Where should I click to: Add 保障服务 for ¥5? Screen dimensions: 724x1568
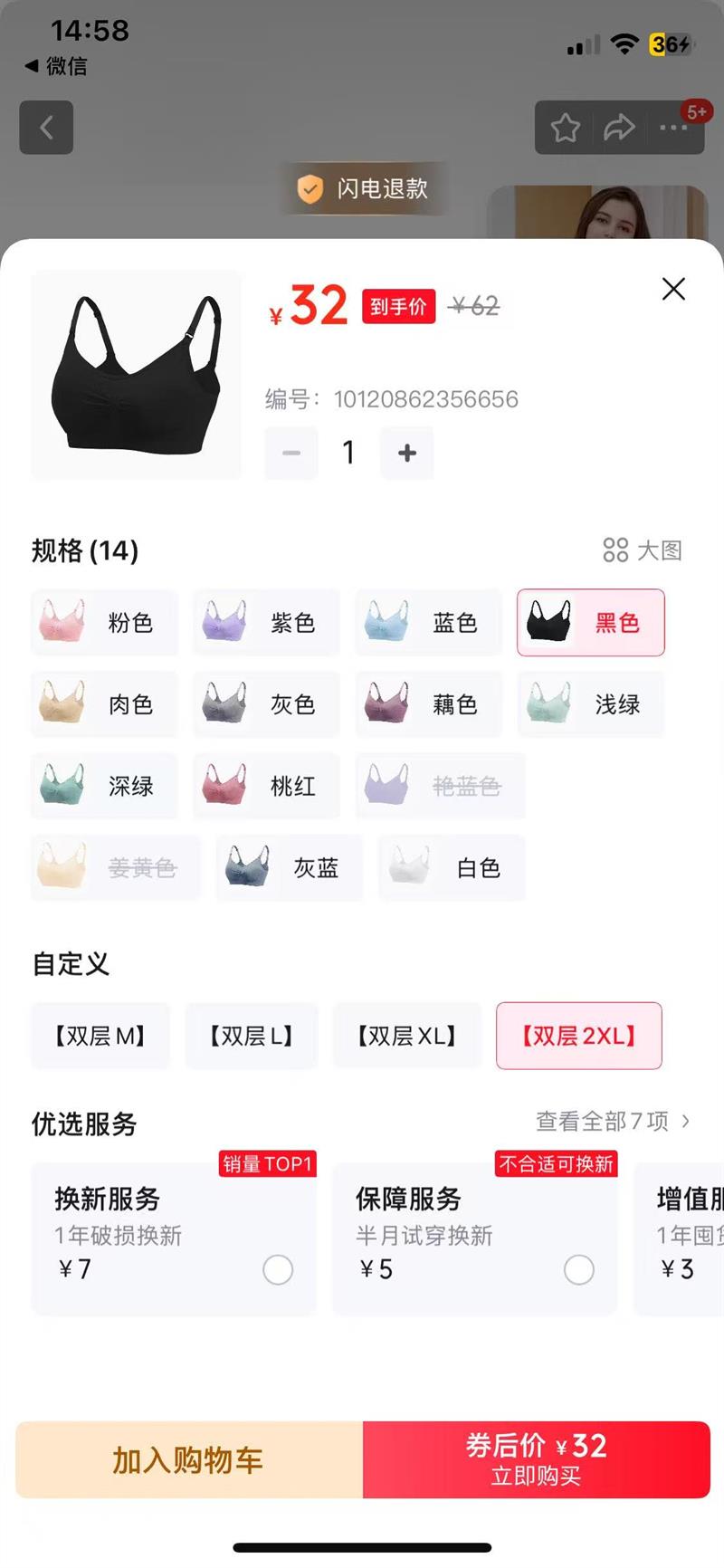578,1269
